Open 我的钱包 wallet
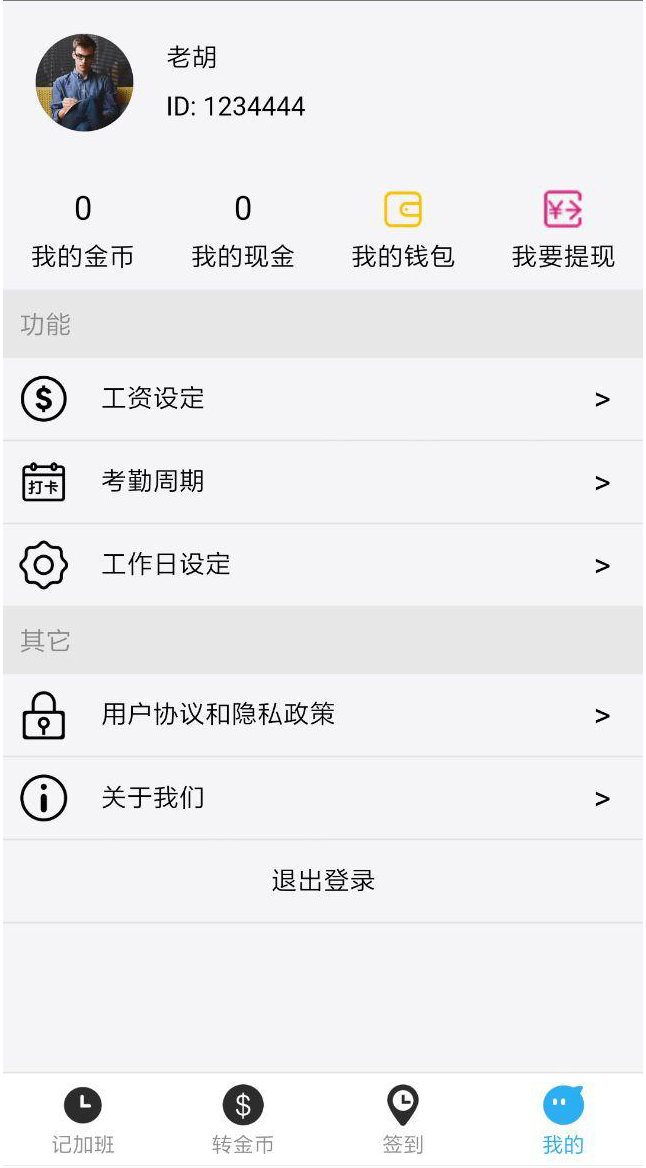646x1168 pixels. tap(403, 231)
